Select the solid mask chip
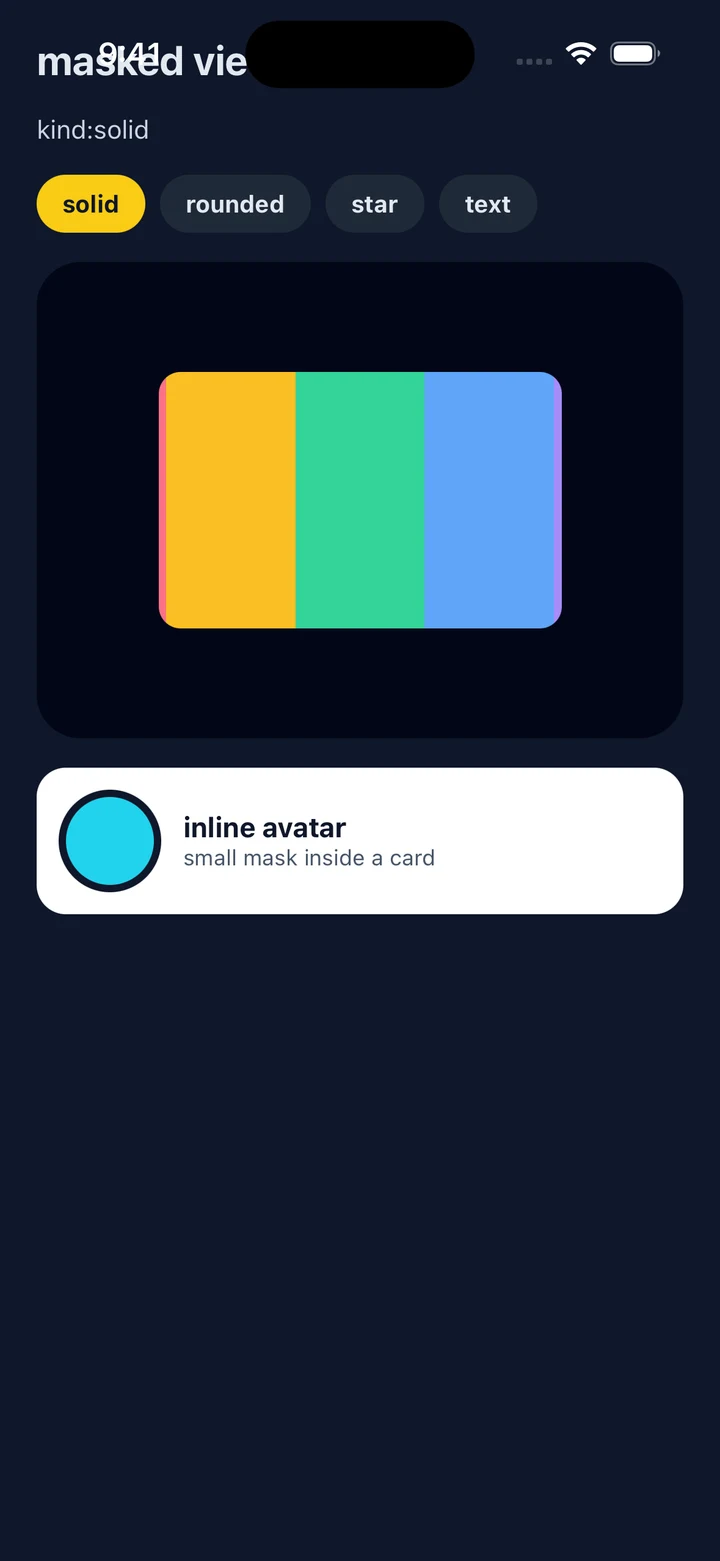This screenshot has width=720, height=1561. [x=91, y=204]
